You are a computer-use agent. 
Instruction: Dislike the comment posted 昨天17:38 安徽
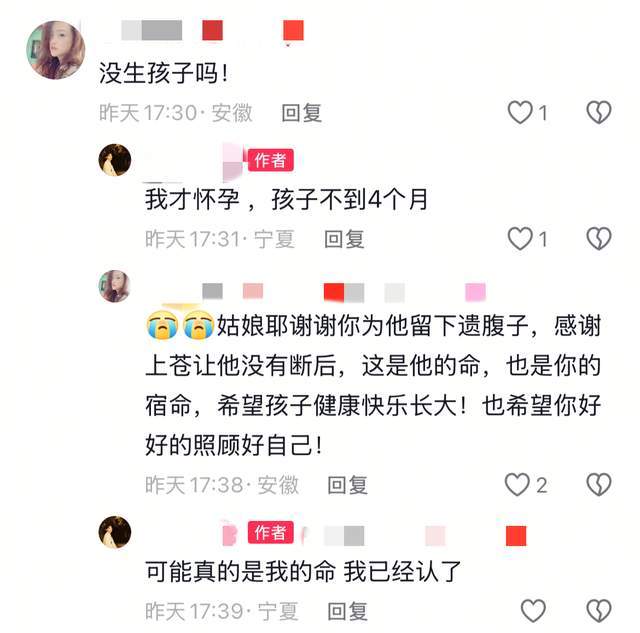click(598, 485)
